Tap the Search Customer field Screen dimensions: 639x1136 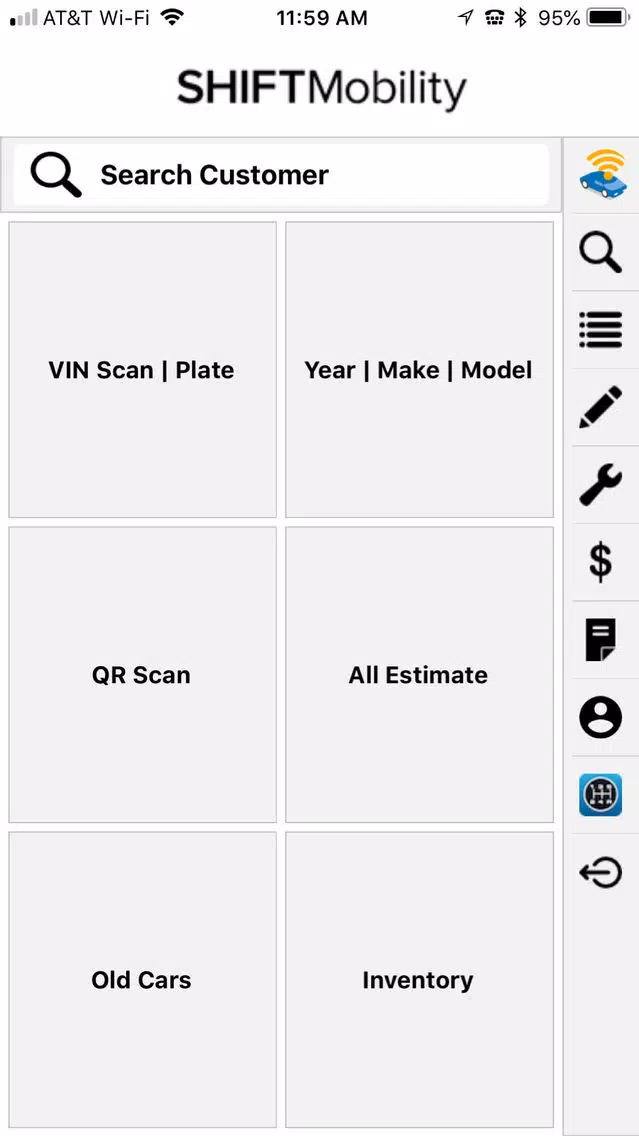click(x=281, y=175)
